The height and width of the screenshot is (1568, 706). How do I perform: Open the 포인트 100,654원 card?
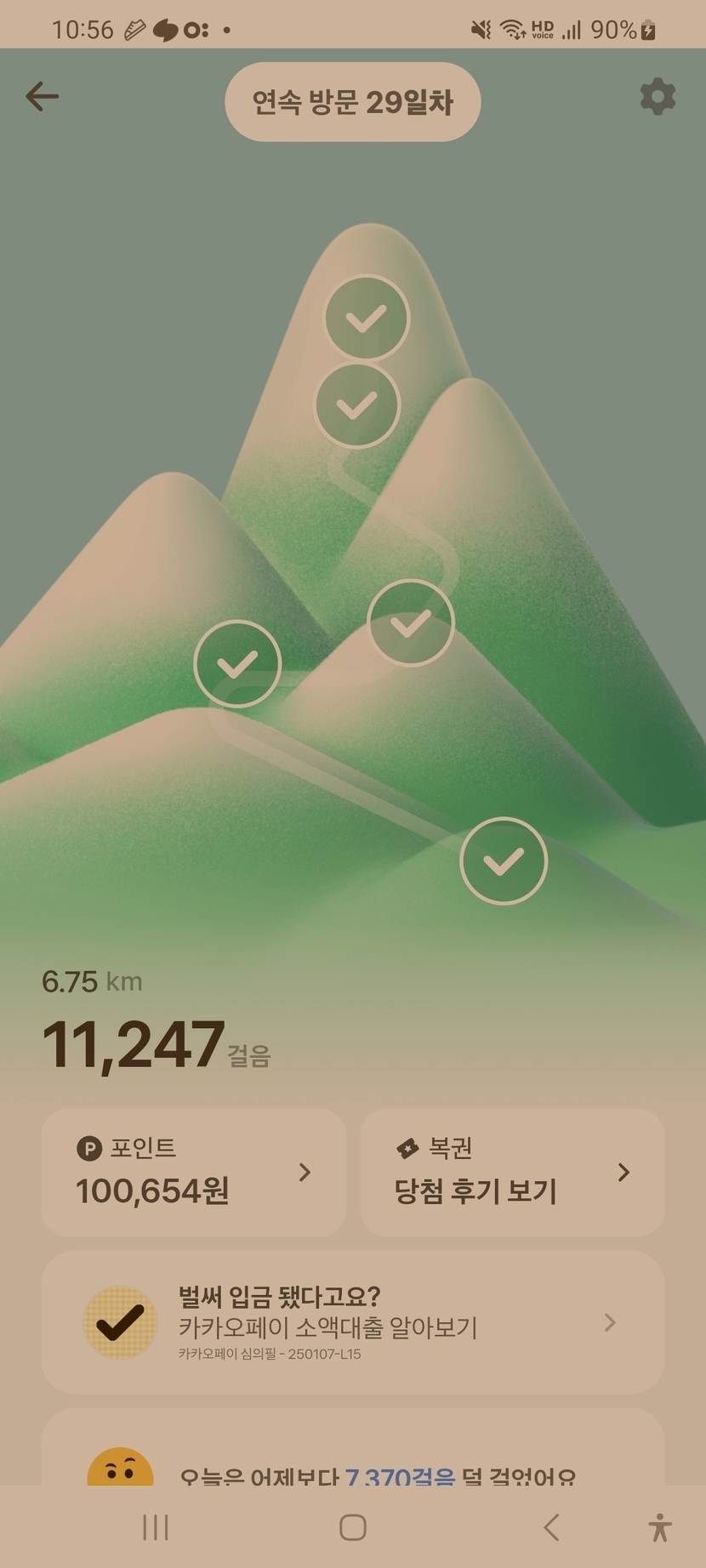194,1172
